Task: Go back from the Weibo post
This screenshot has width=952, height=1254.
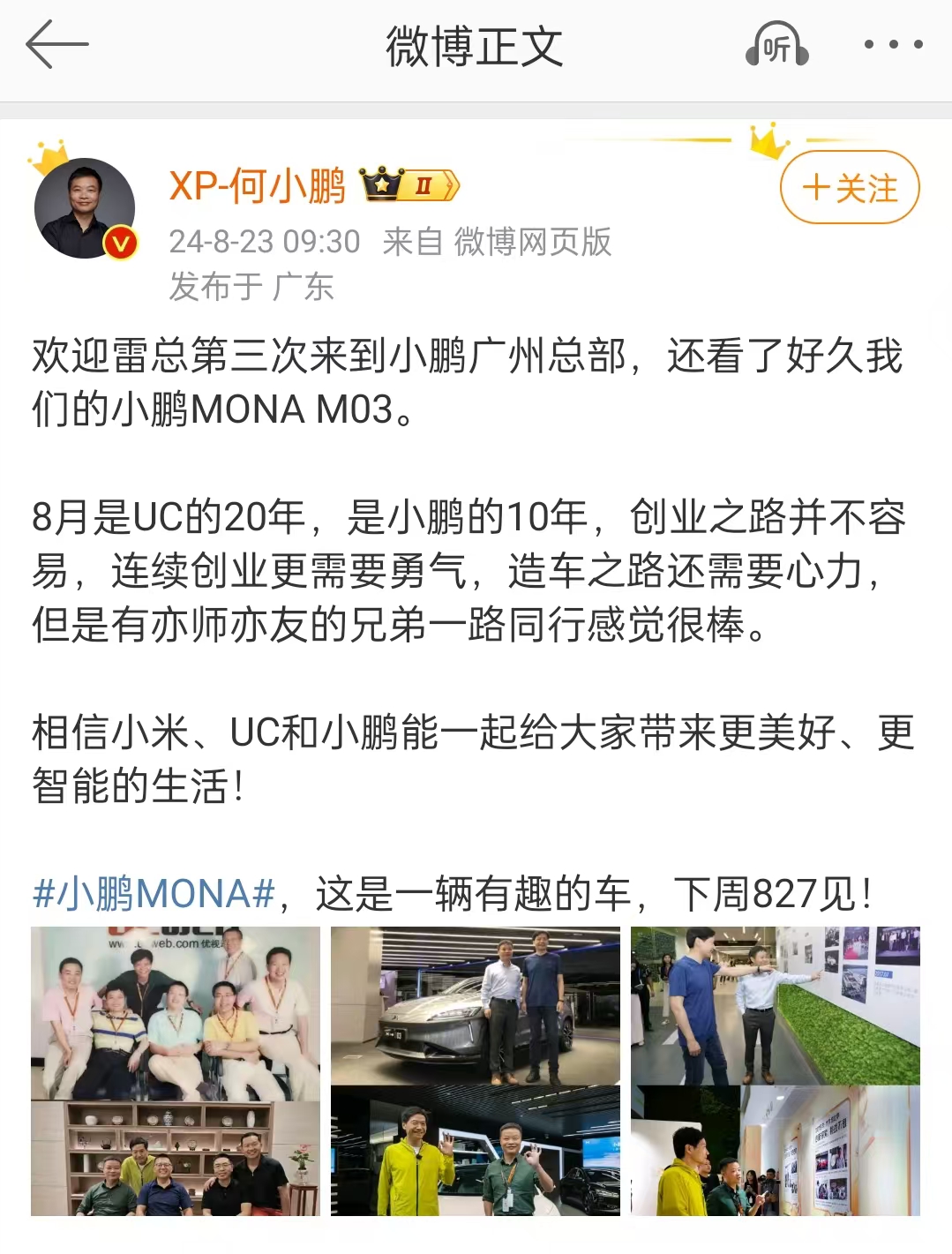Action: (57, 44)
